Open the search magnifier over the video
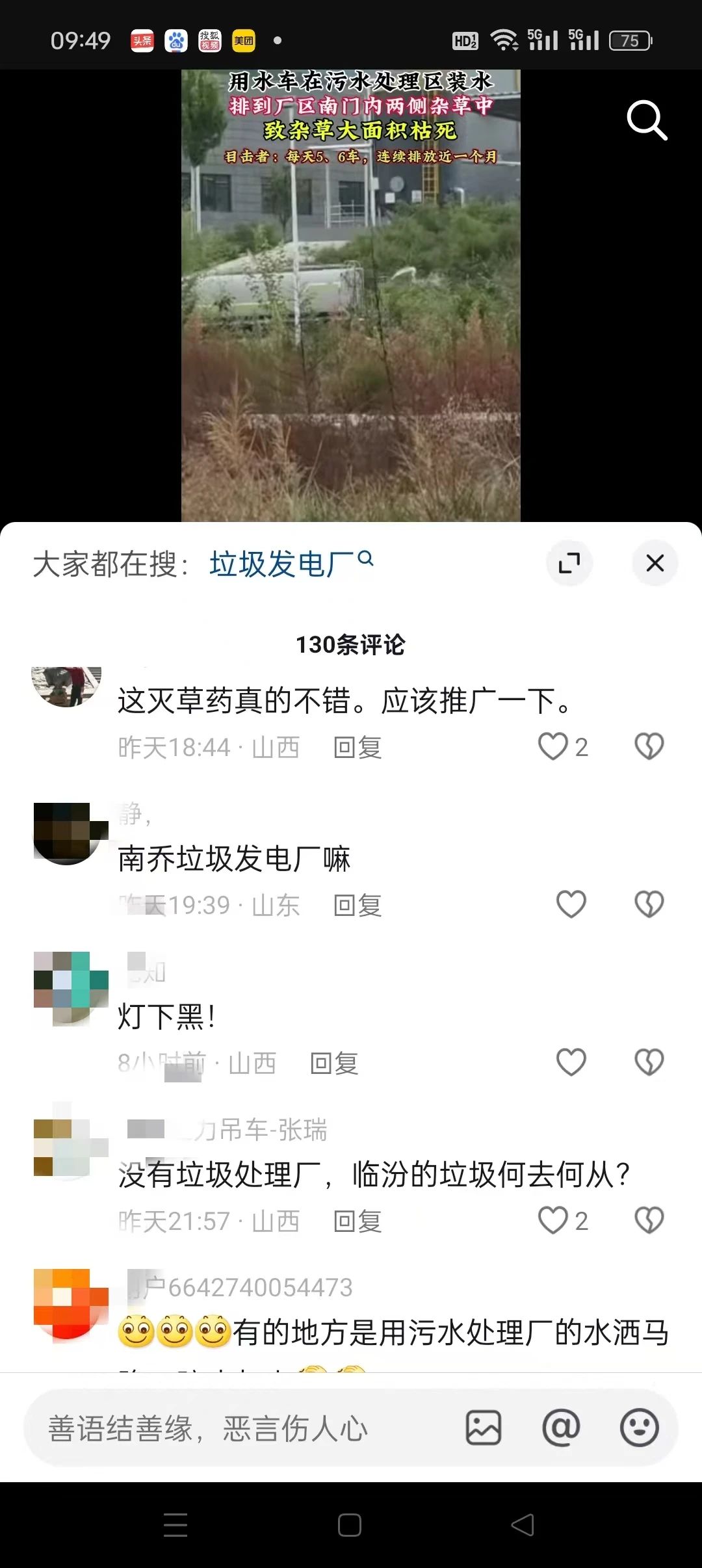The height and width of the screenshot is (1568, 702). coord(647,120)
